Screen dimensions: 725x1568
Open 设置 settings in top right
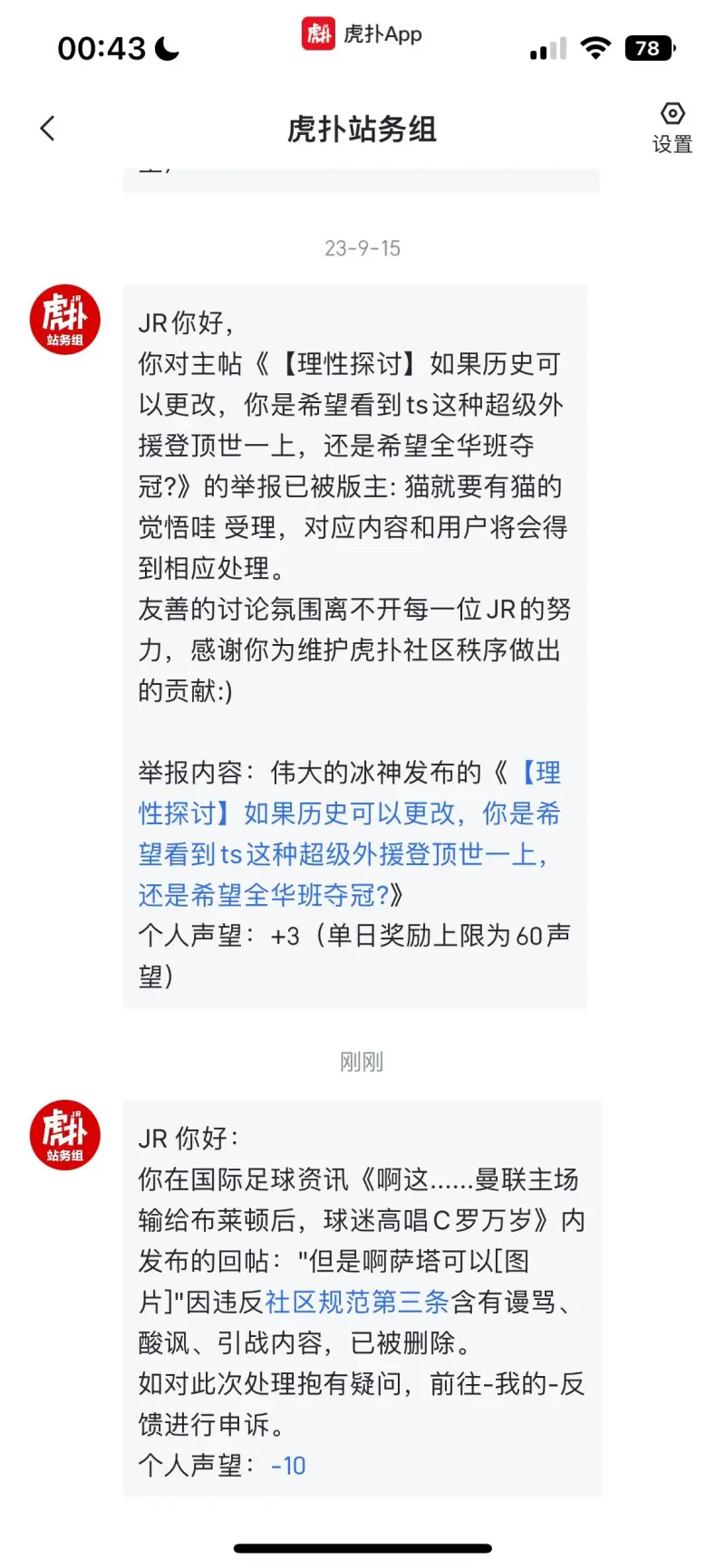pyautogui.click(x=672, y=128)
